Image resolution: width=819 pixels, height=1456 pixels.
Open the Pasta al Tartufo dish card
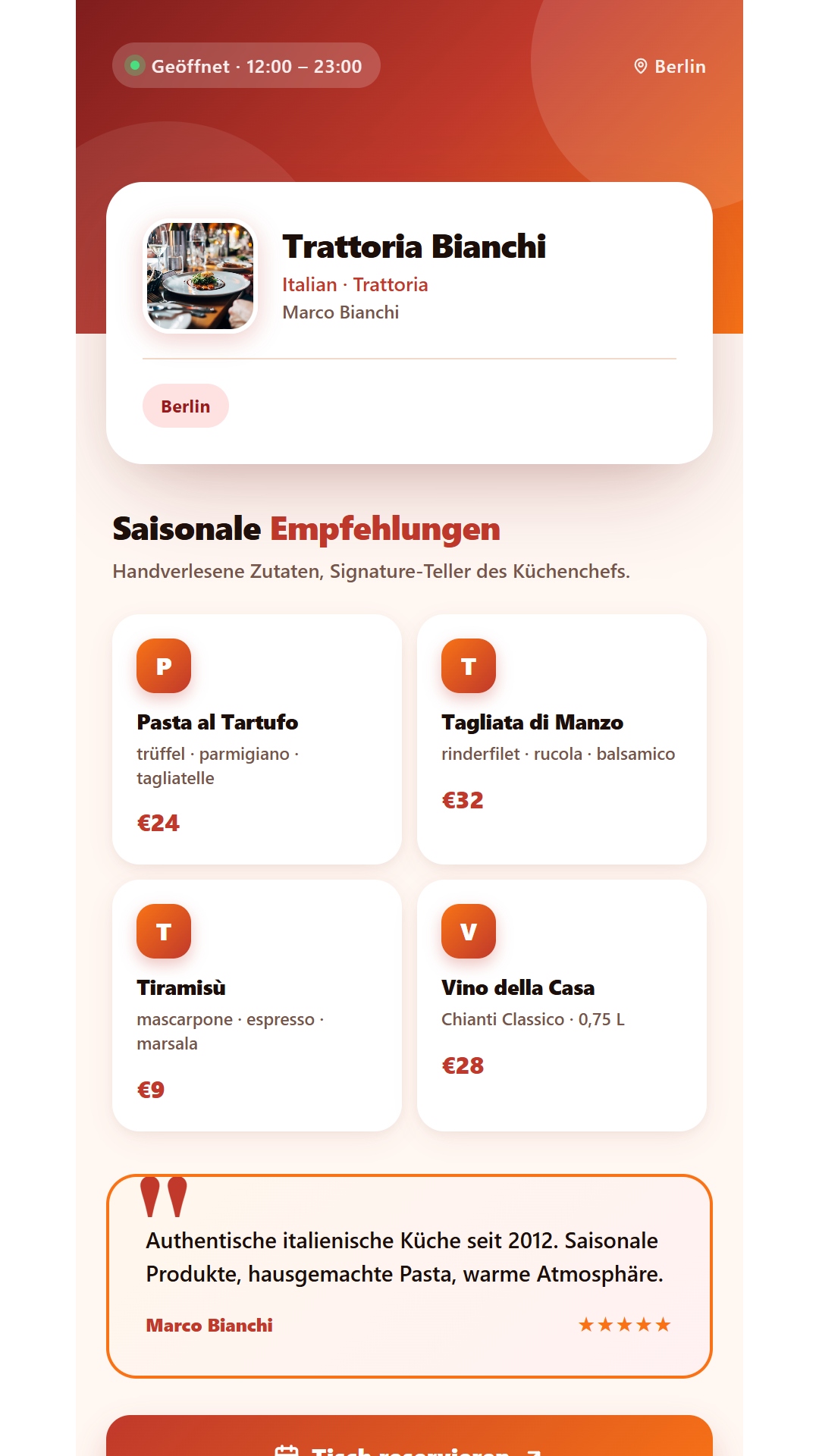(x=257, y=739)
